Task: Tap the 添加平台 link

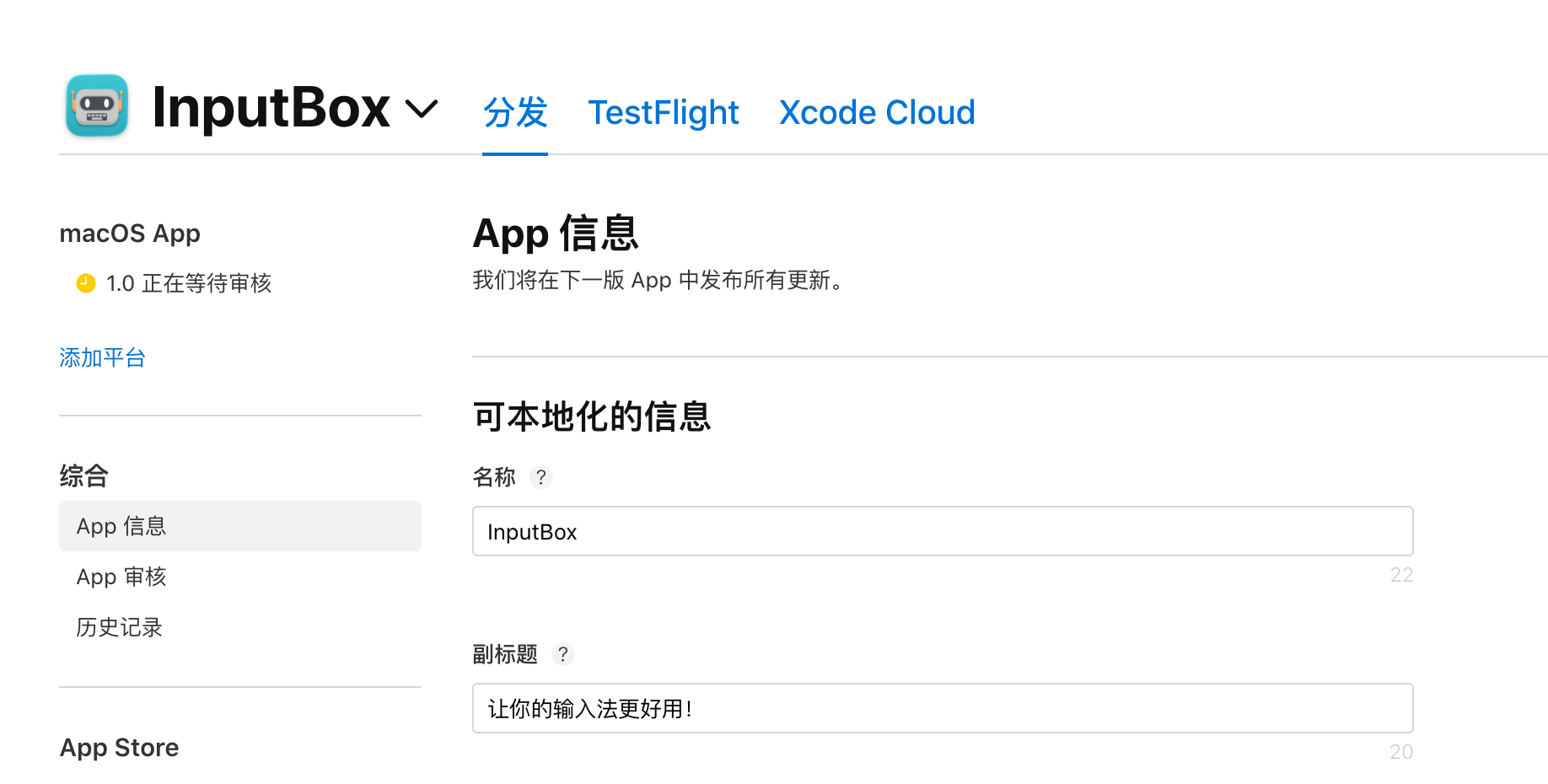Action: pyautogui.click(x=103, y=357)
